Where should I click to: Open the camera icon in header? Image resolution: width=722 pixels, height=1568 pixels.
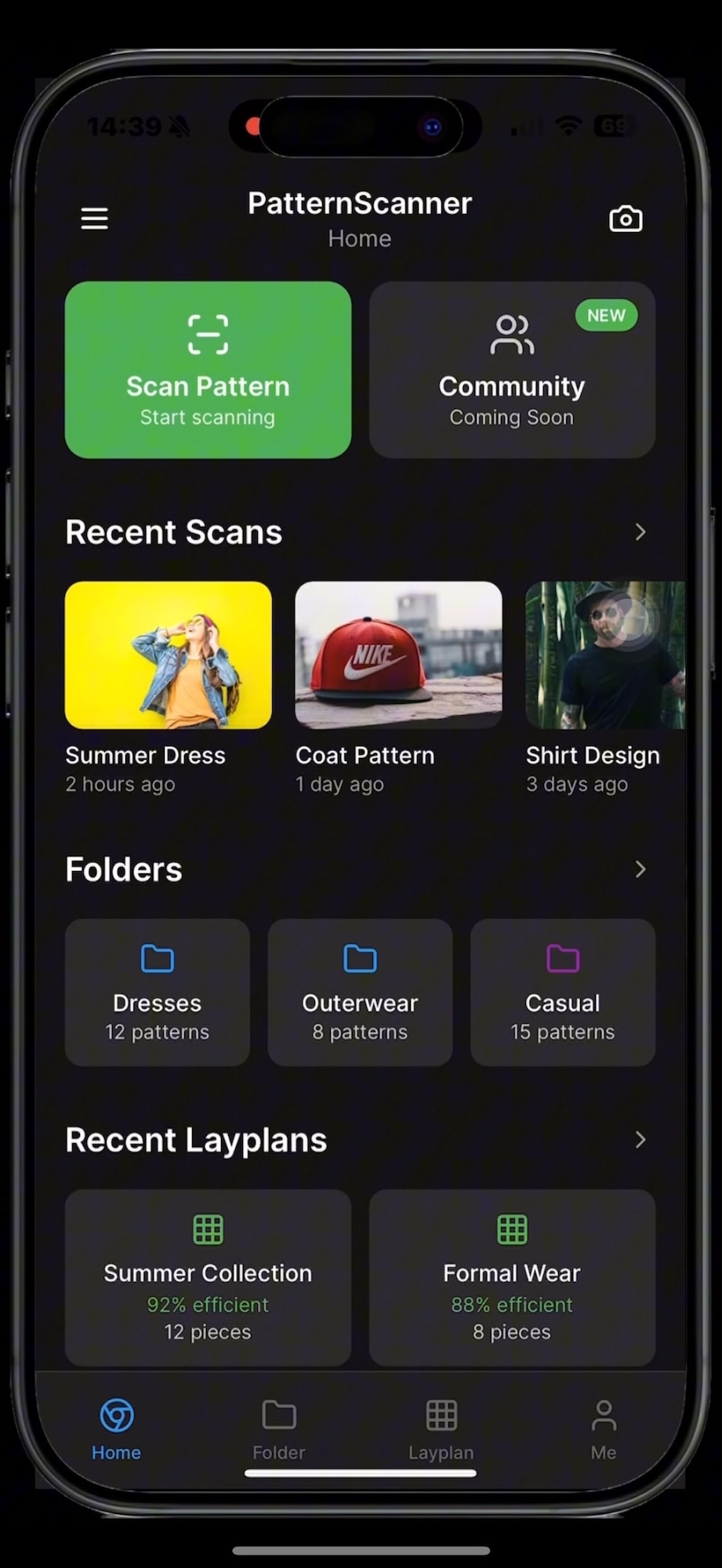626,219
